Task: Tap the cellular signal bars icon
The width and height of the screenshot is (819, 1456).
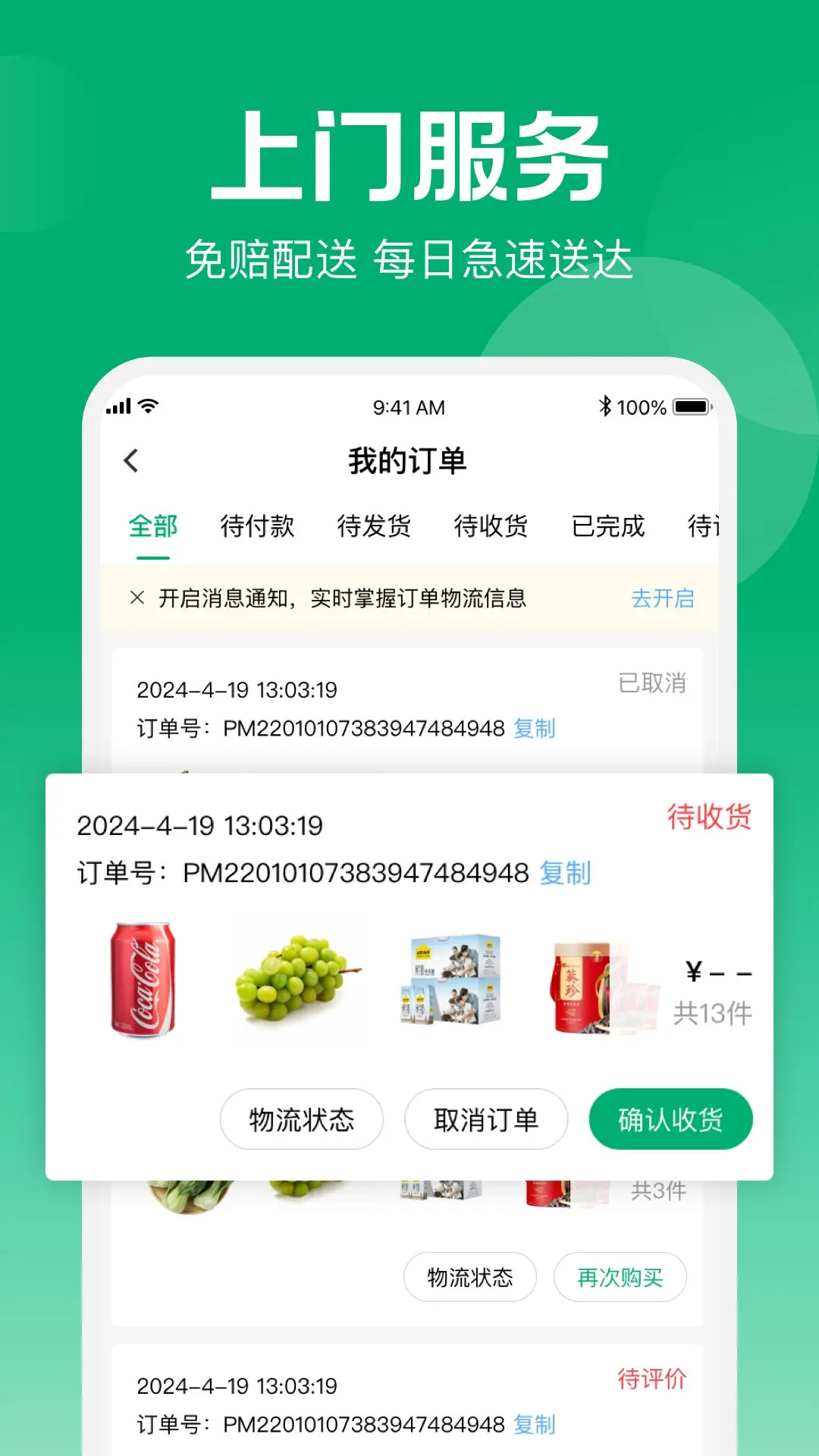Action: (x=121, y=406)
